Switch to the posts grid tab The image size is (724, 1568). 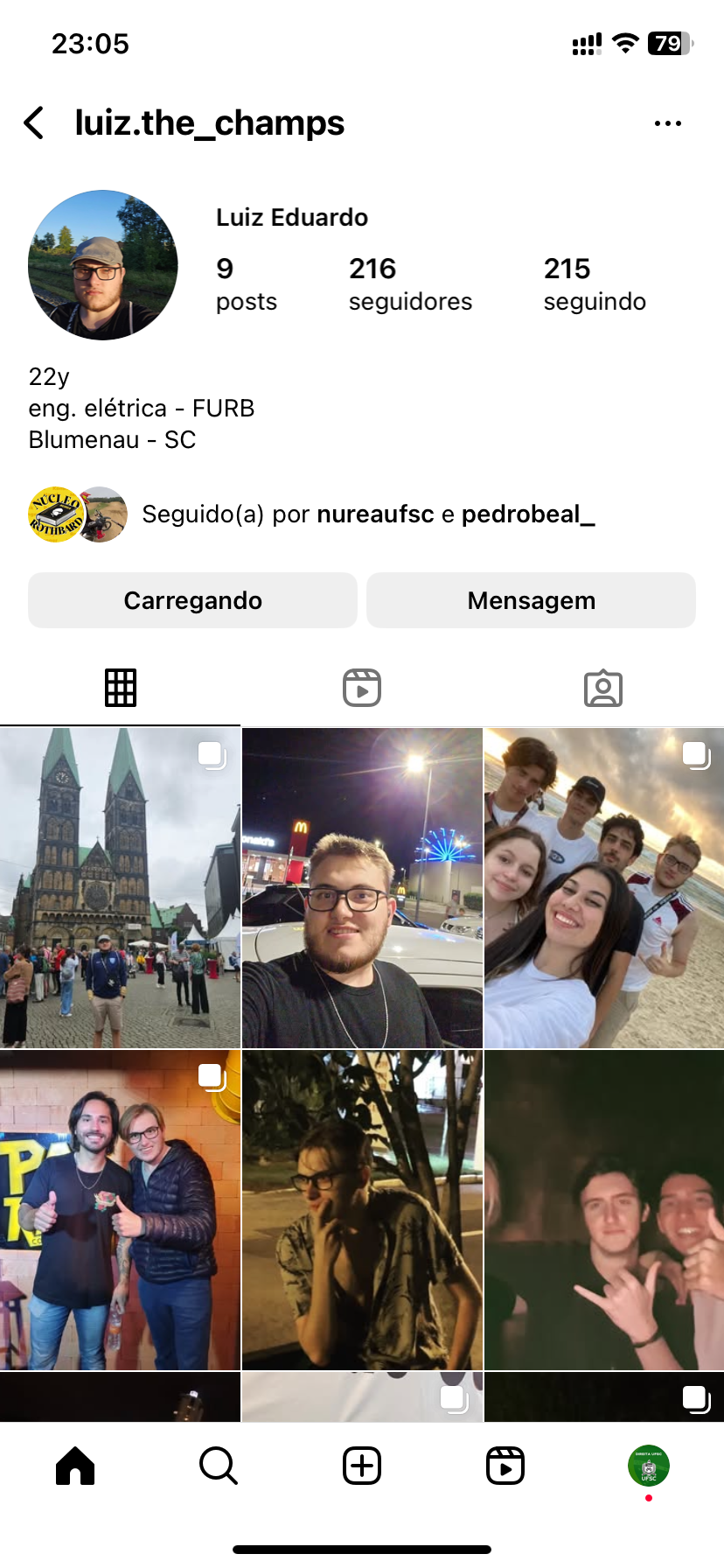coord(121,688)
